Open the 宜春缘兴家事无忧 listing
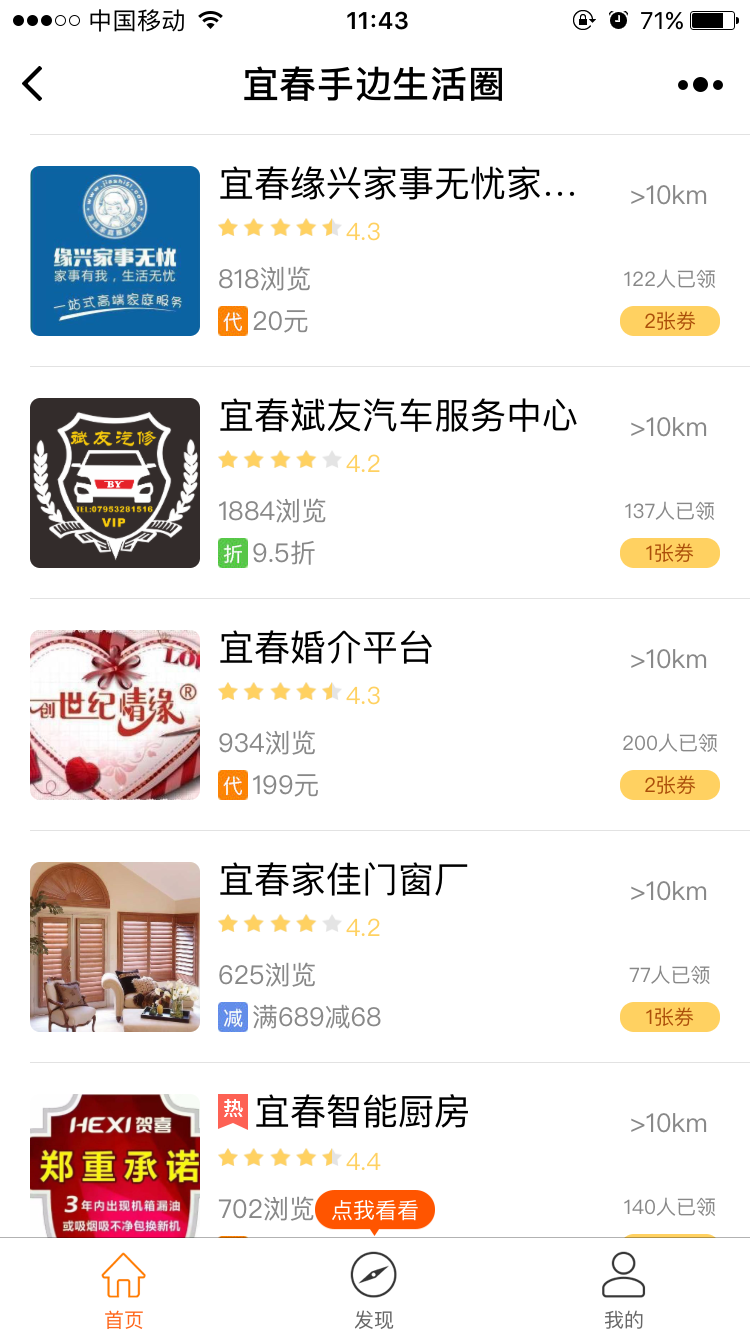Viewport: 750px width, 1334px height. pyautogui.click(x=397, y=186)
